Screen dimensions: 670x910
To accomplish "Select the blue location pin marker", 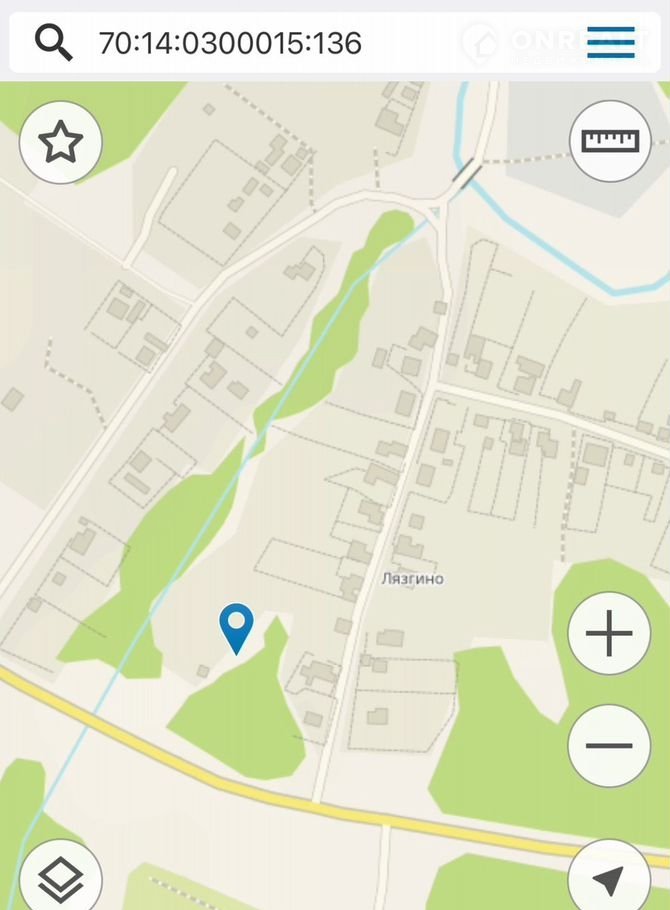I will (x=236, y=627).
